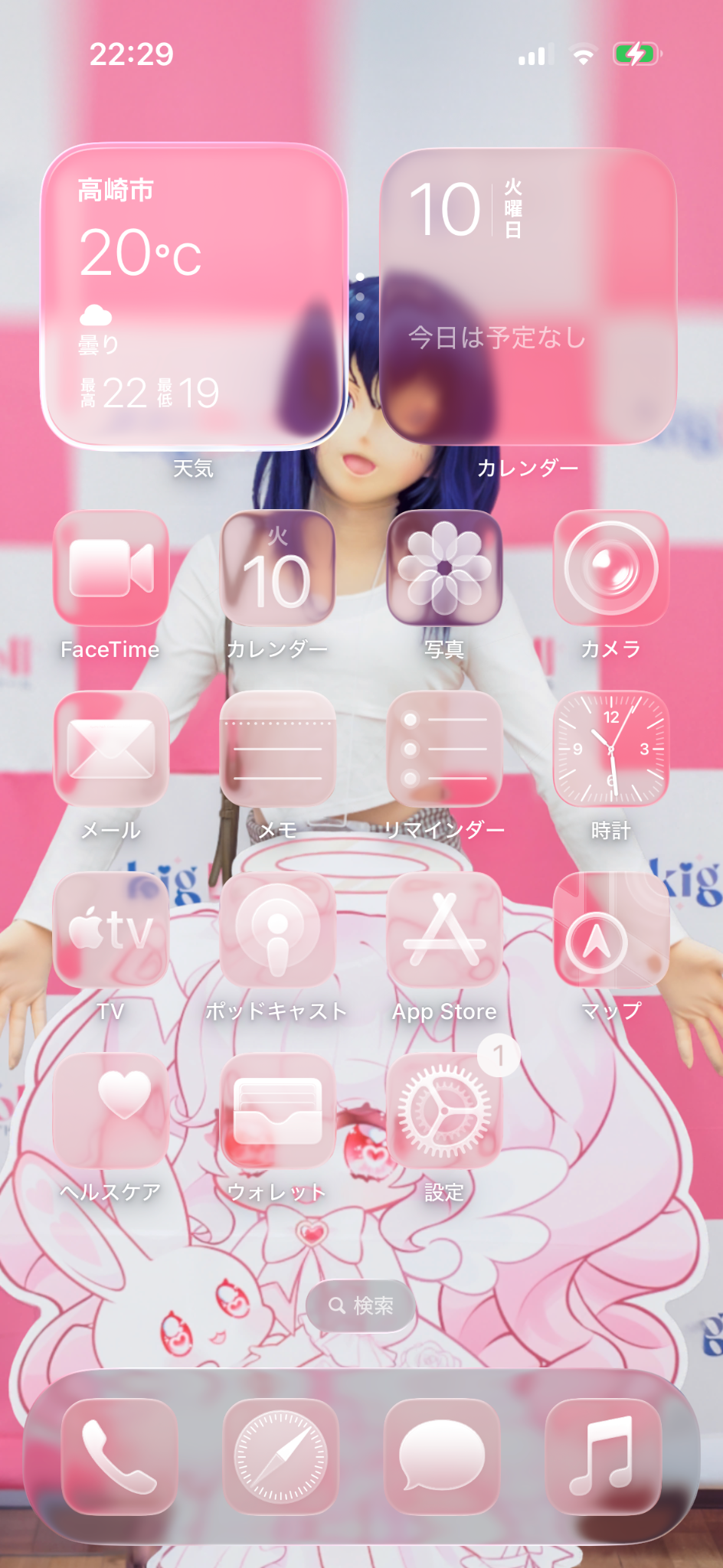This screenshot has width=723, height=1568.
Task: Open the ポッドキャスト app
Action: 278,929
